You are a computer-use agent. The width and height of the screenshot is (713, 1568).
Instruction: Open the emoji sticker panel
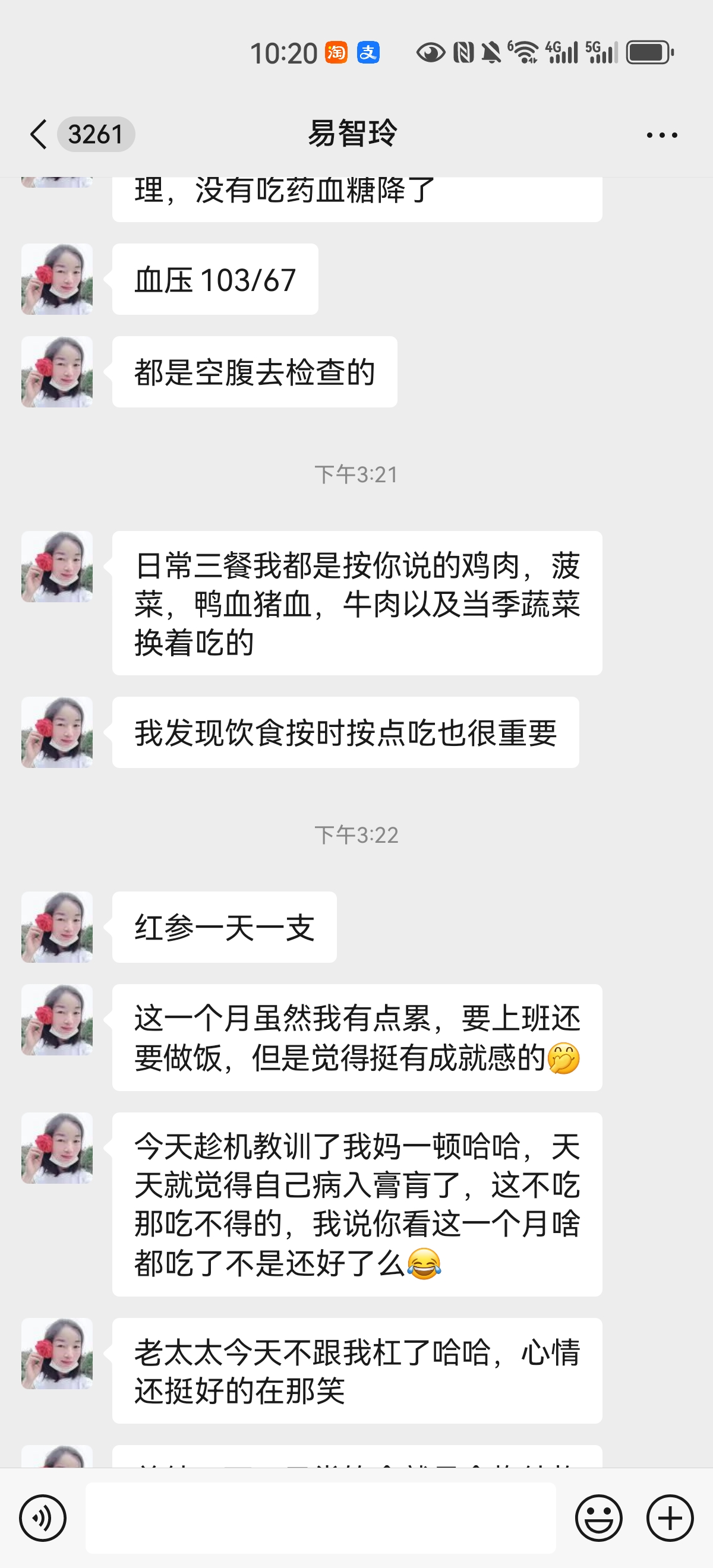pyautogui.click(x=598, y=1518)
